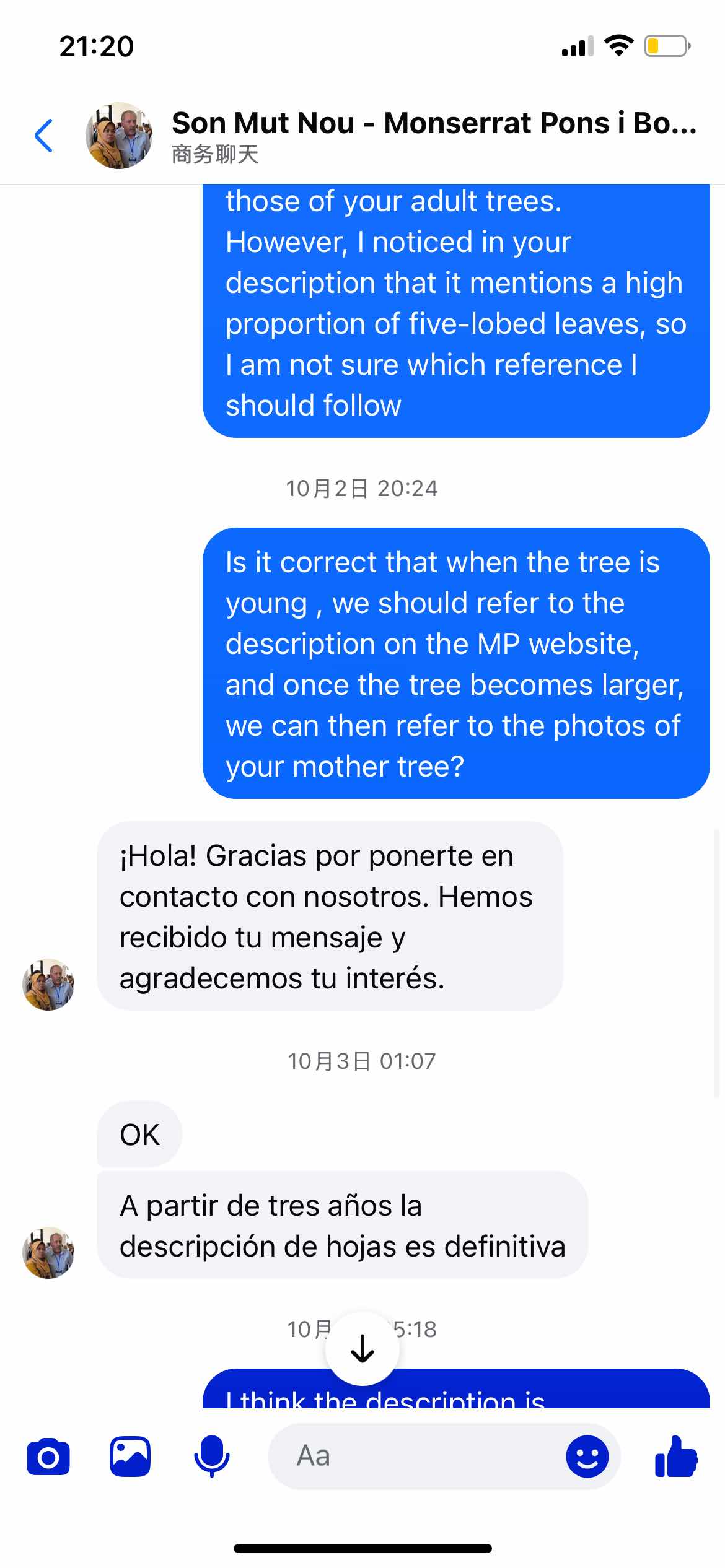Open the camera to take a photo
This screenshot has width=725, height=1568.
click(x=48, y=1457)
